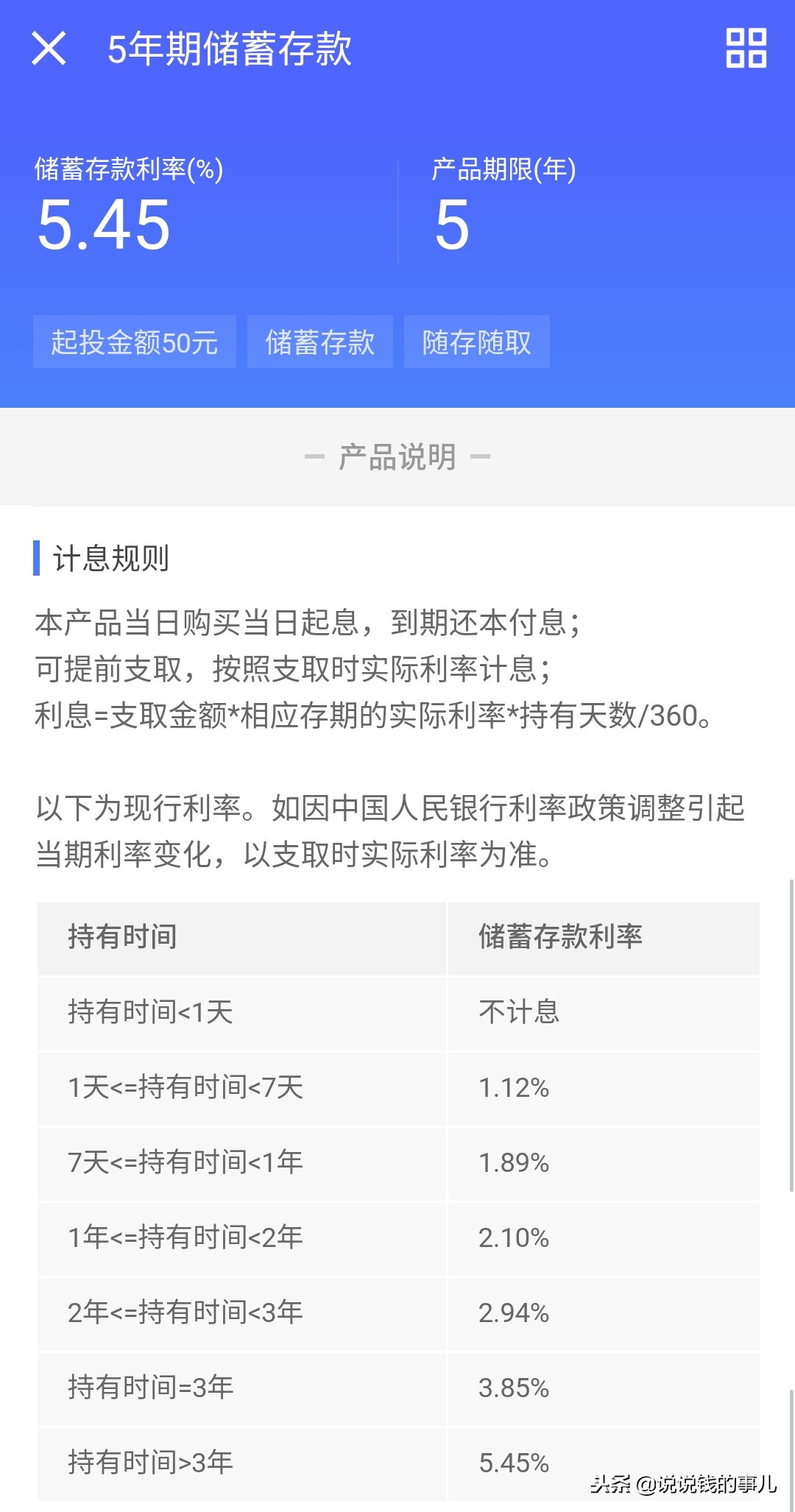Expand the 产品说明 section

(397, 456)
